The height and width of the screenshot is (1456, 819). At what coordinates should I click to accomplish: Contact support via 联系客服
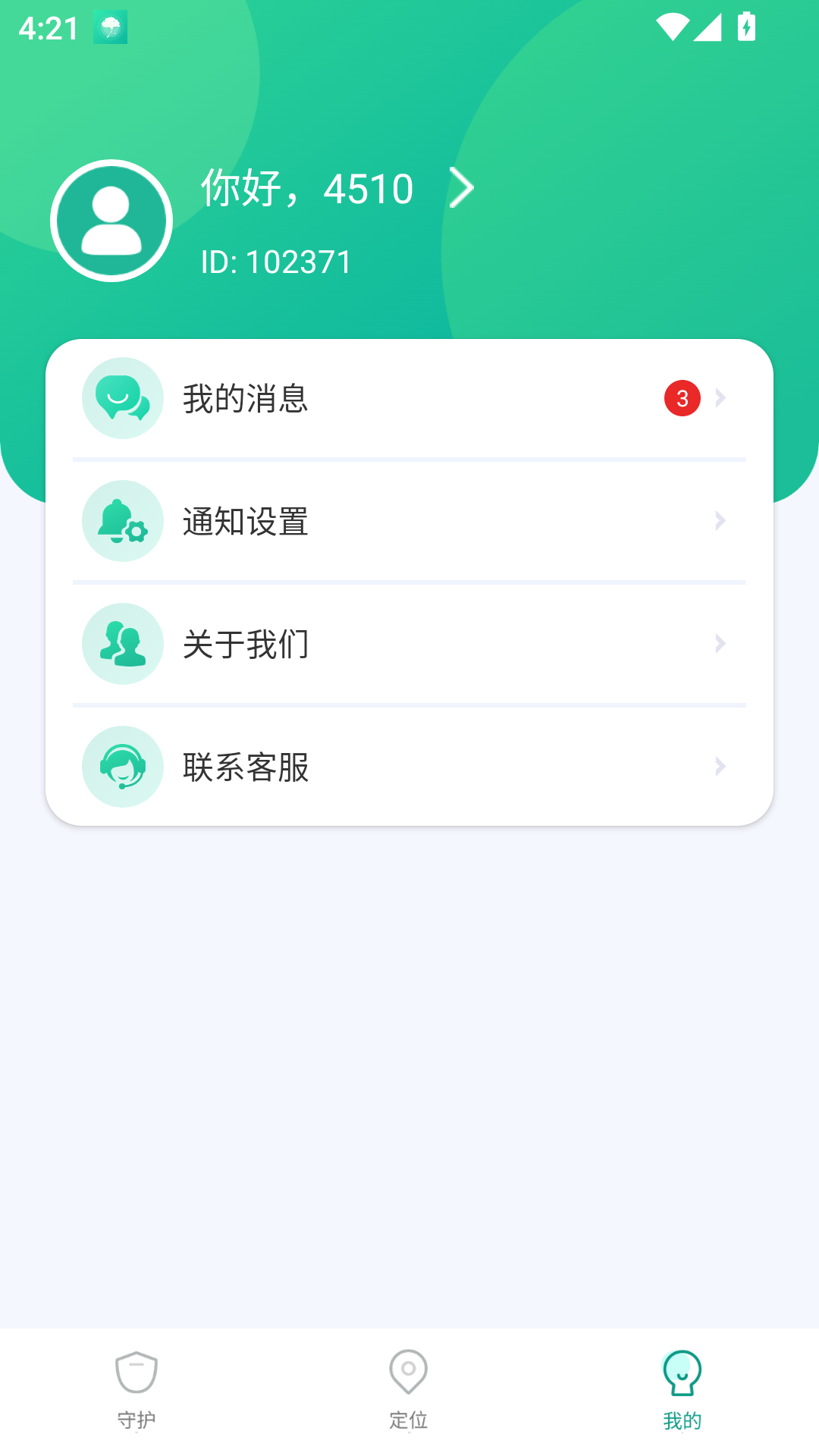(409, 767)
